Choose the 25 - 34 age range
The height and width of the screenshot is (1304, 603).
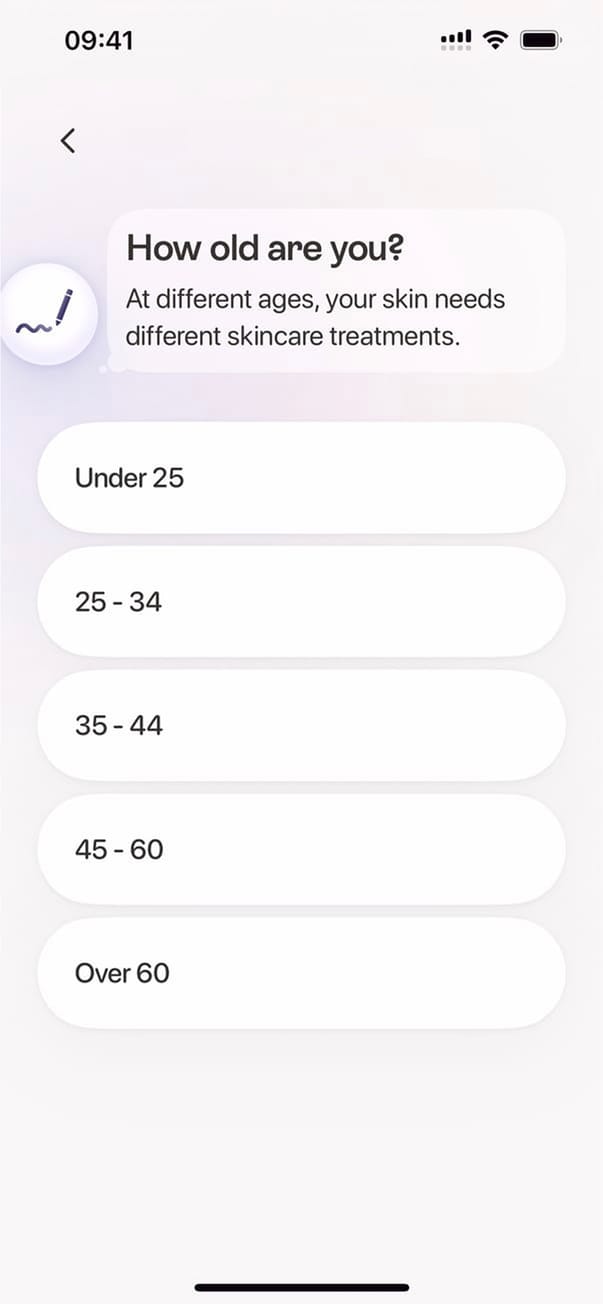301,602
